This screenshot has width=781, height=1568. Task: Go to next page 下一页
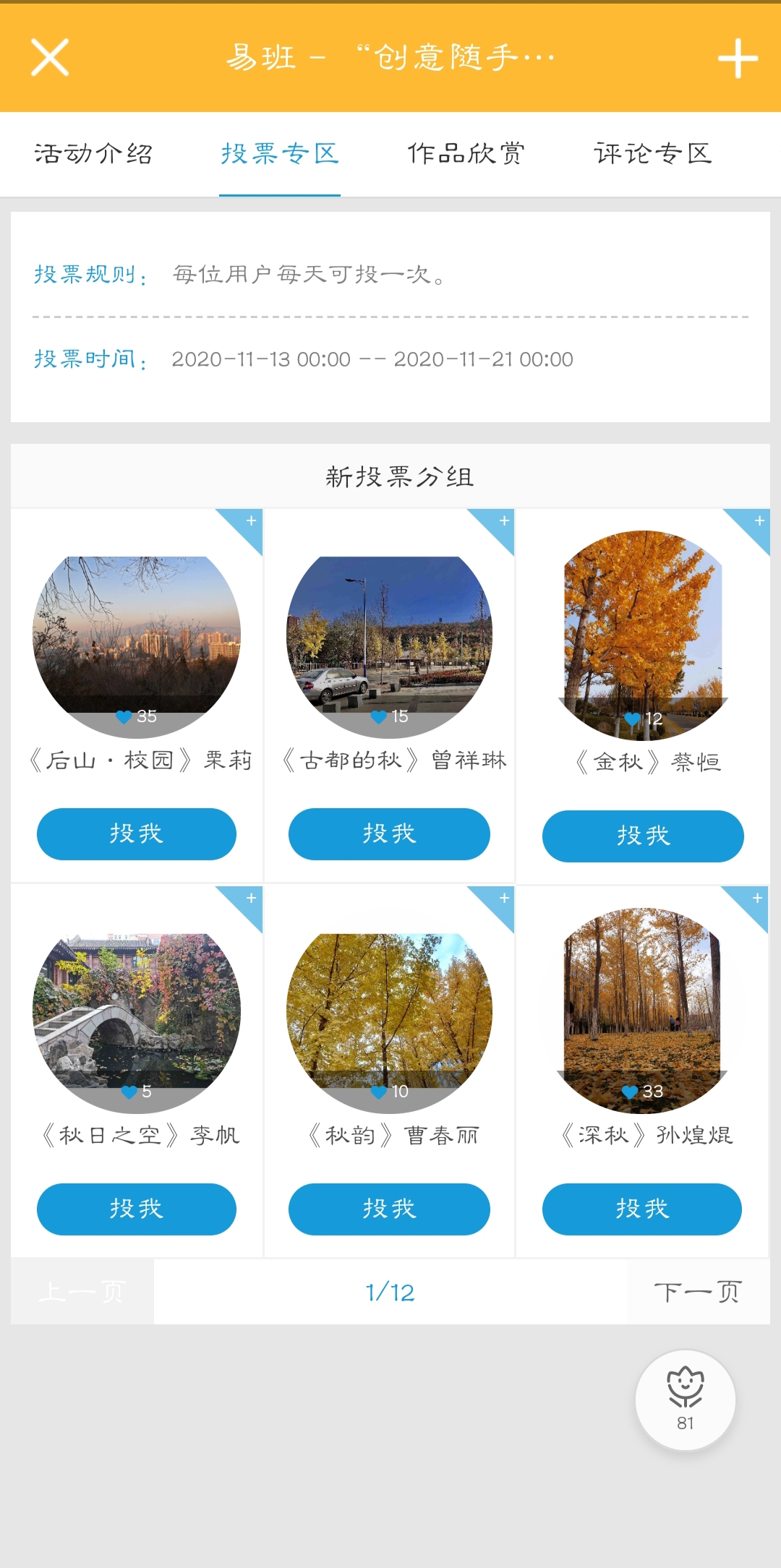697,1292
